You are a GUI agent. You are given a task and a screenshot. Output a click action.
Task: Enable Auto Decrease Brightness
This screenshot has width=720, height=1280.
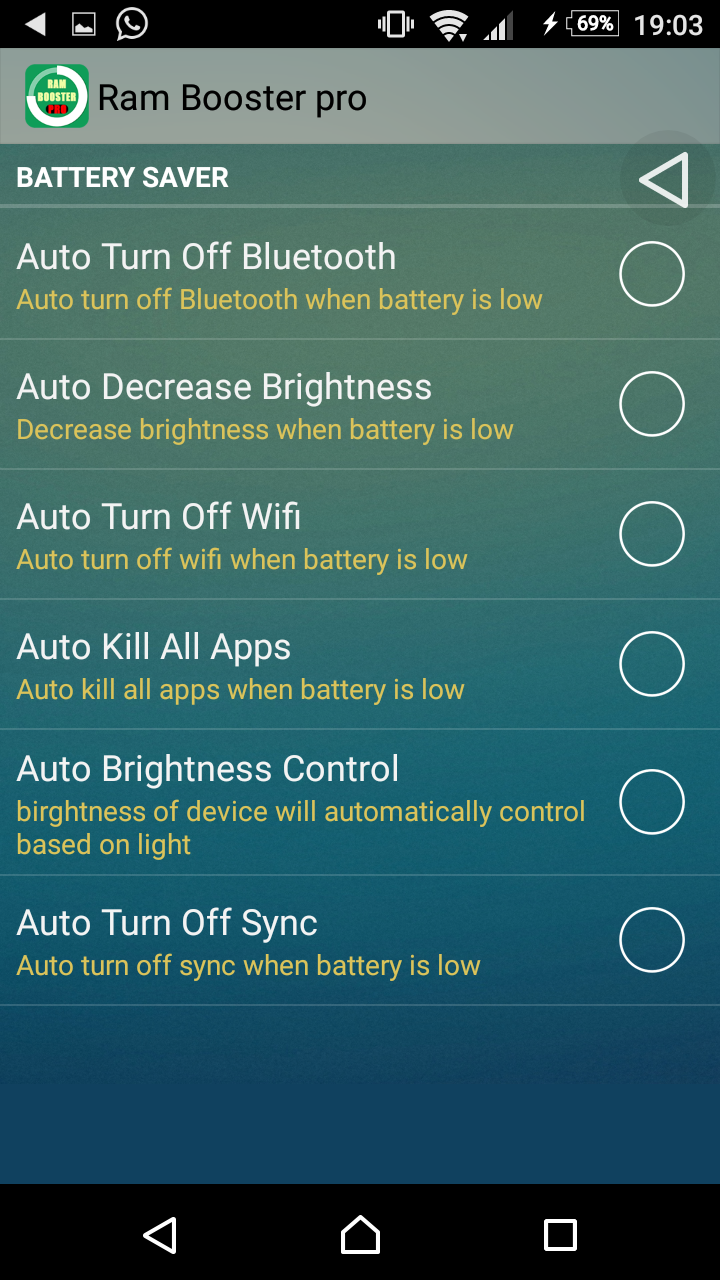click(x=651, y=403)
